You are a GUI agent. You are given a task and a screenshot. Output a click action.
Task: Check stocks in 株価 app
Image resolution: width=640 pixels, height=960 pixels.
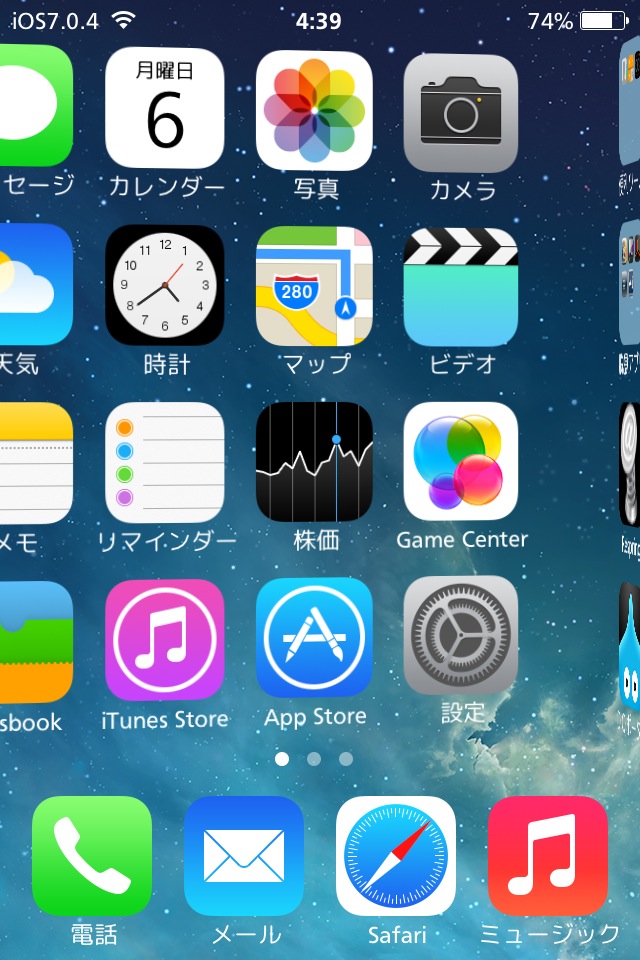314,462
